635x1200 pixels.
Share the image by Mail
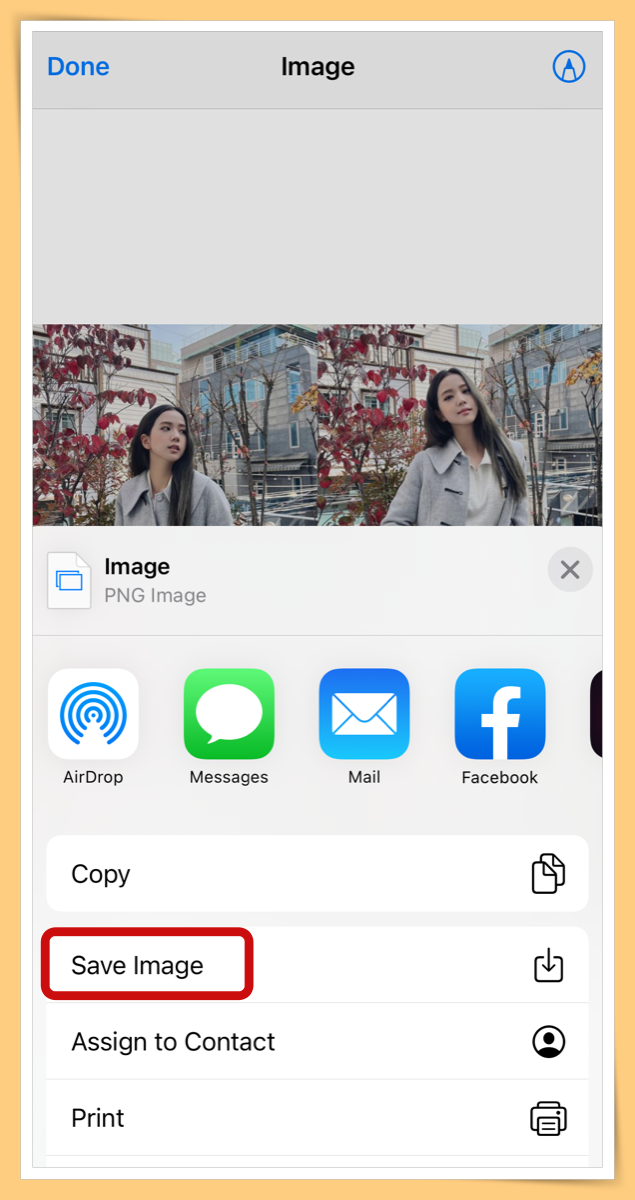364,714
